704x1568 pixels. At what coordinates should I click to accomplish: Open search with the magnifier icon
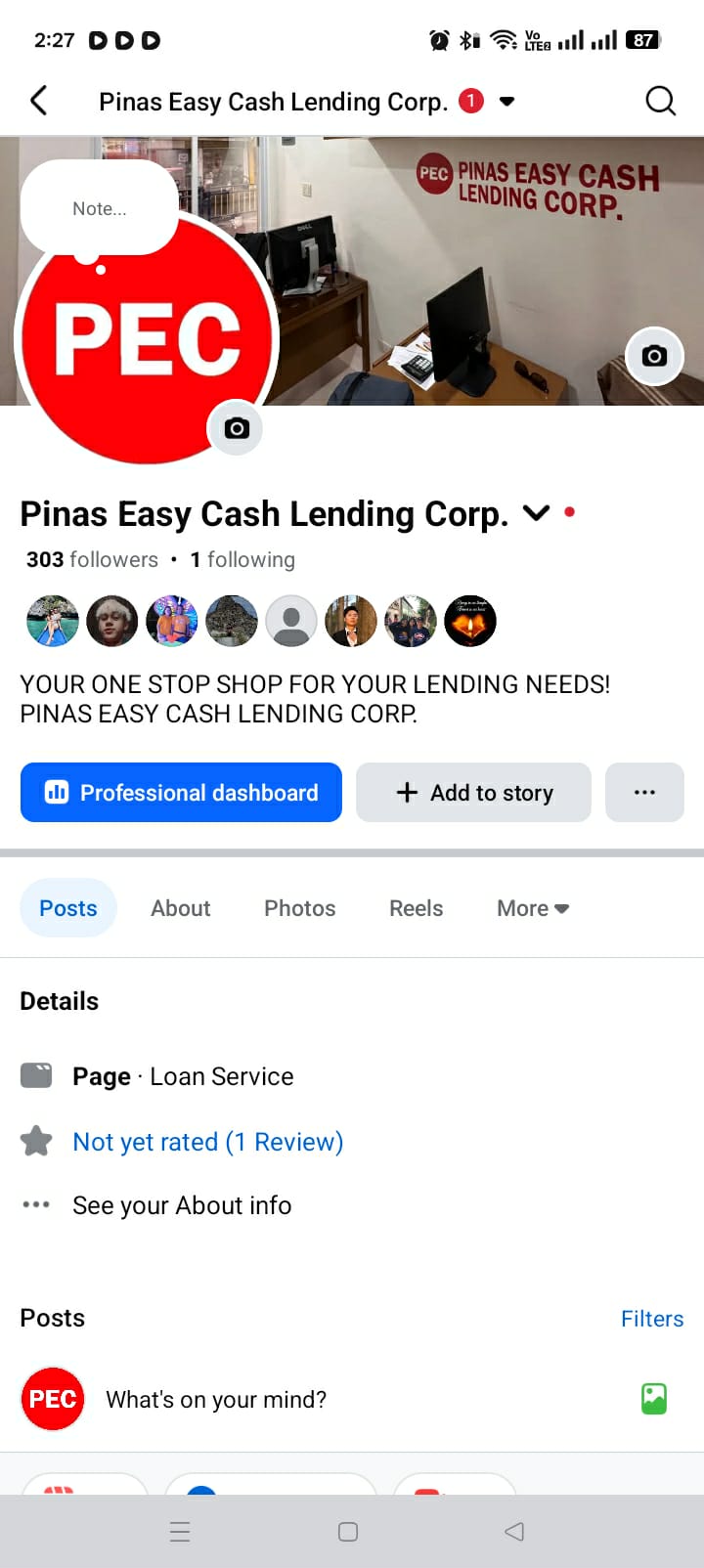(660, 101)
